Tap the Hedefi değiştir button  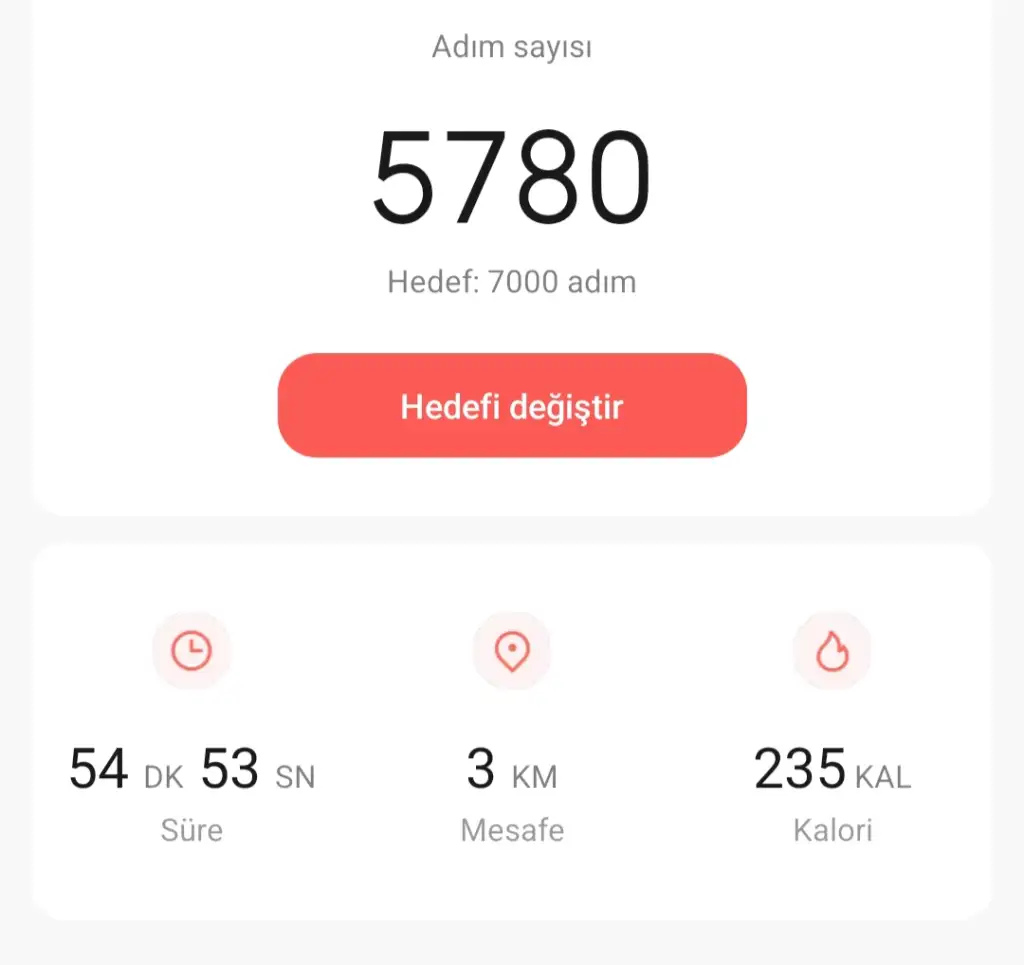click(512, 406)
